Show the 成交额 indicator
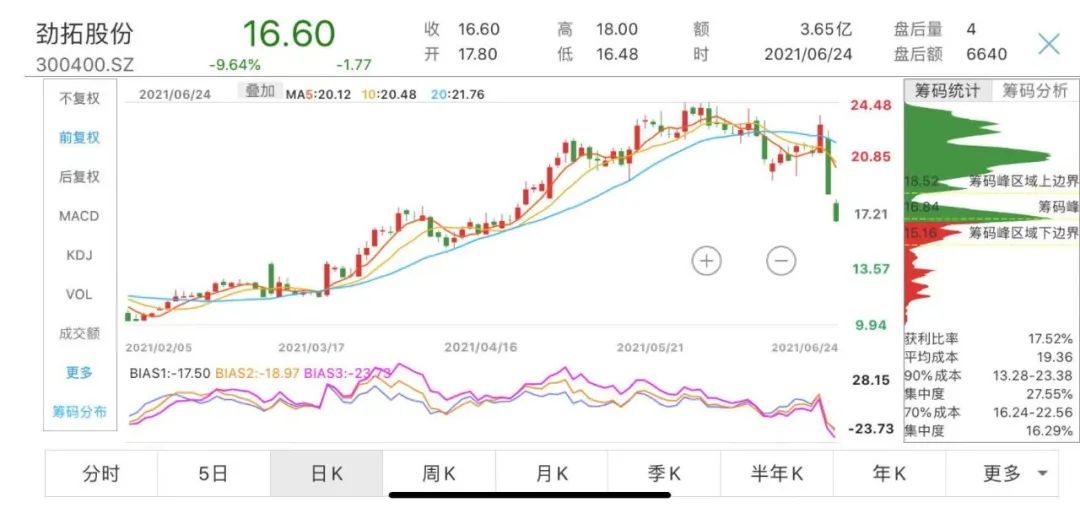This screenshot has width=1080, height=508. click(79, 333)
